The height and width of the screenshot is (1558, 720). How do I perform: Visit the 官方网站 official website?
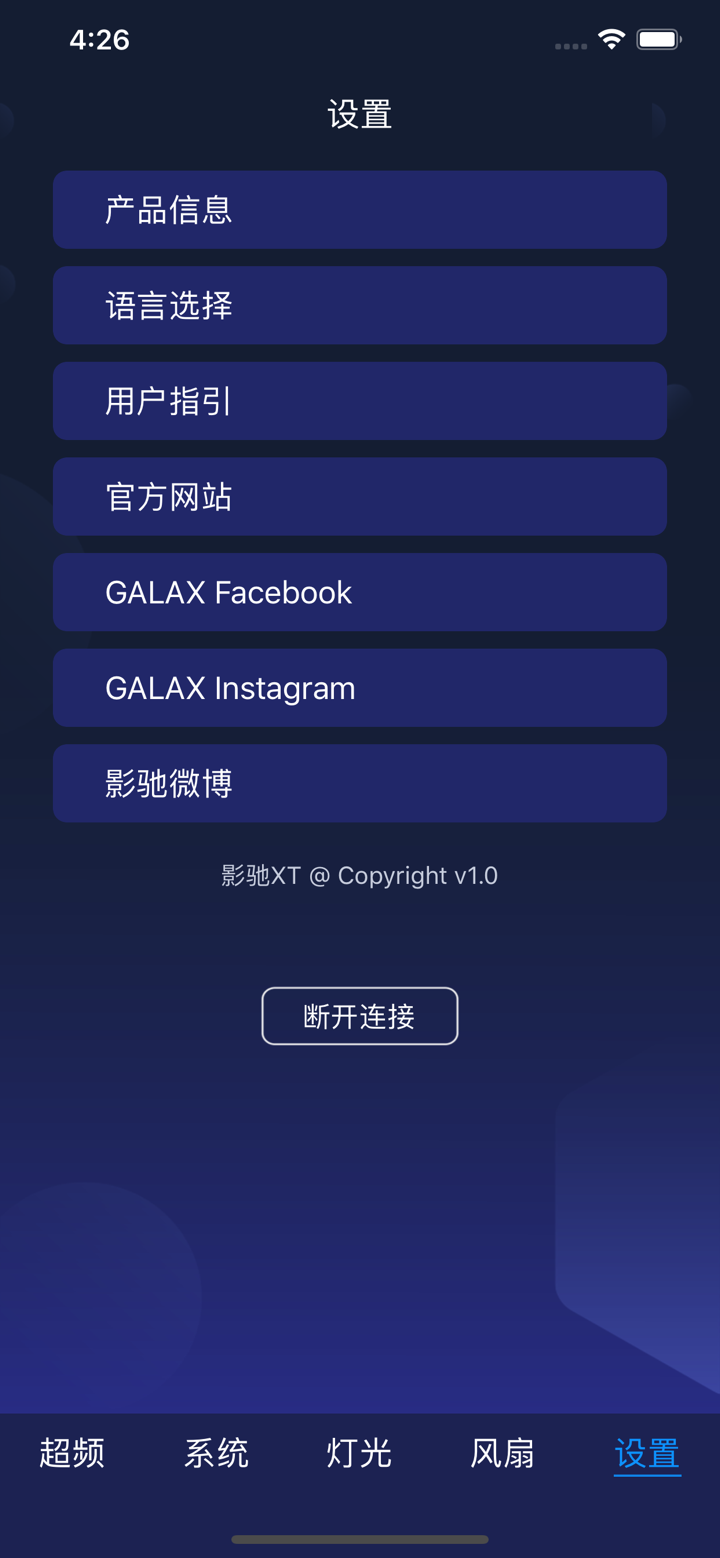(x=360, y=496)
